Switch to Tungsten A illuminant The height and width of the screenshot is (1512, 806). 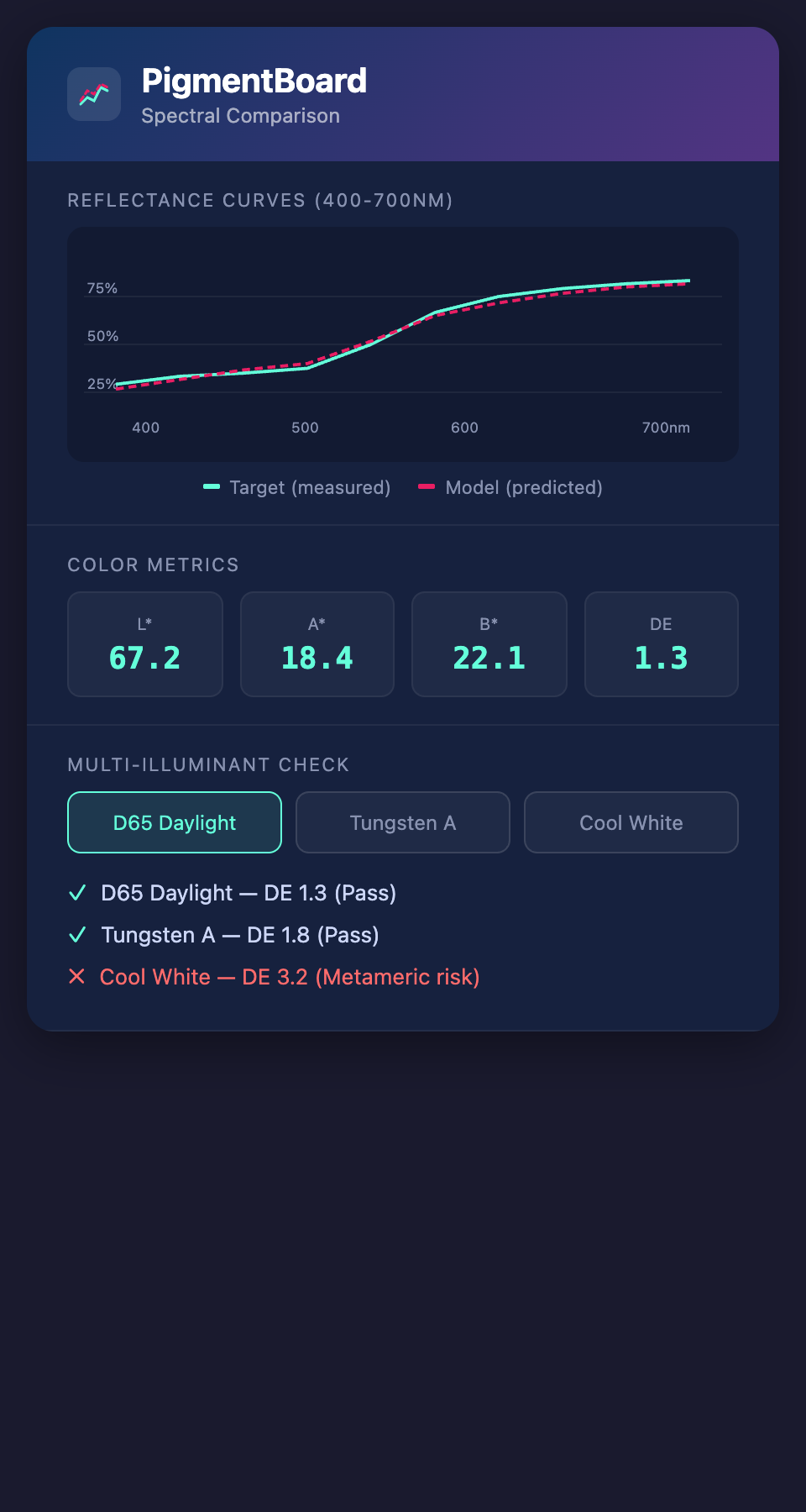tap(403, 822)
